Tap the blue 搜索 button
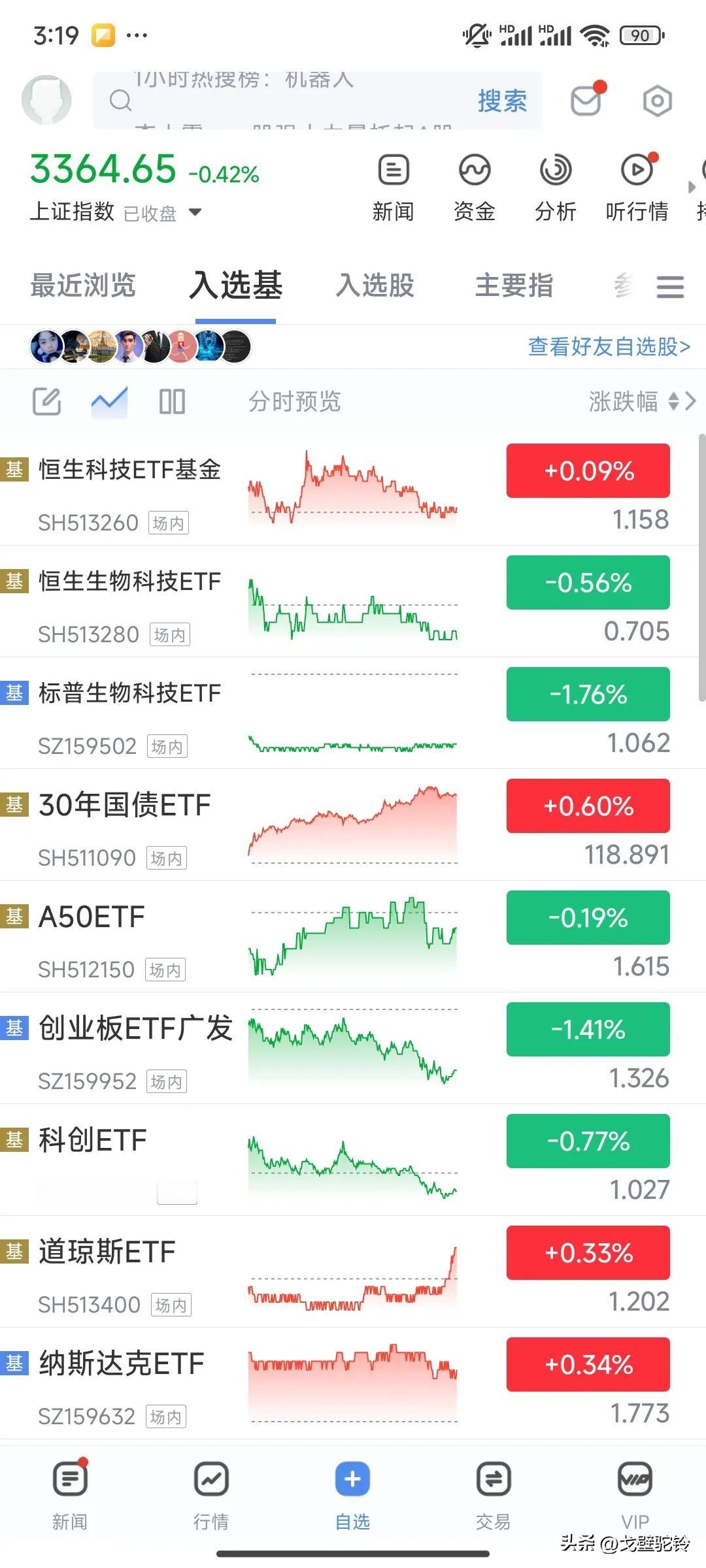The image size is (706, 1568). (x=502, y=101)
